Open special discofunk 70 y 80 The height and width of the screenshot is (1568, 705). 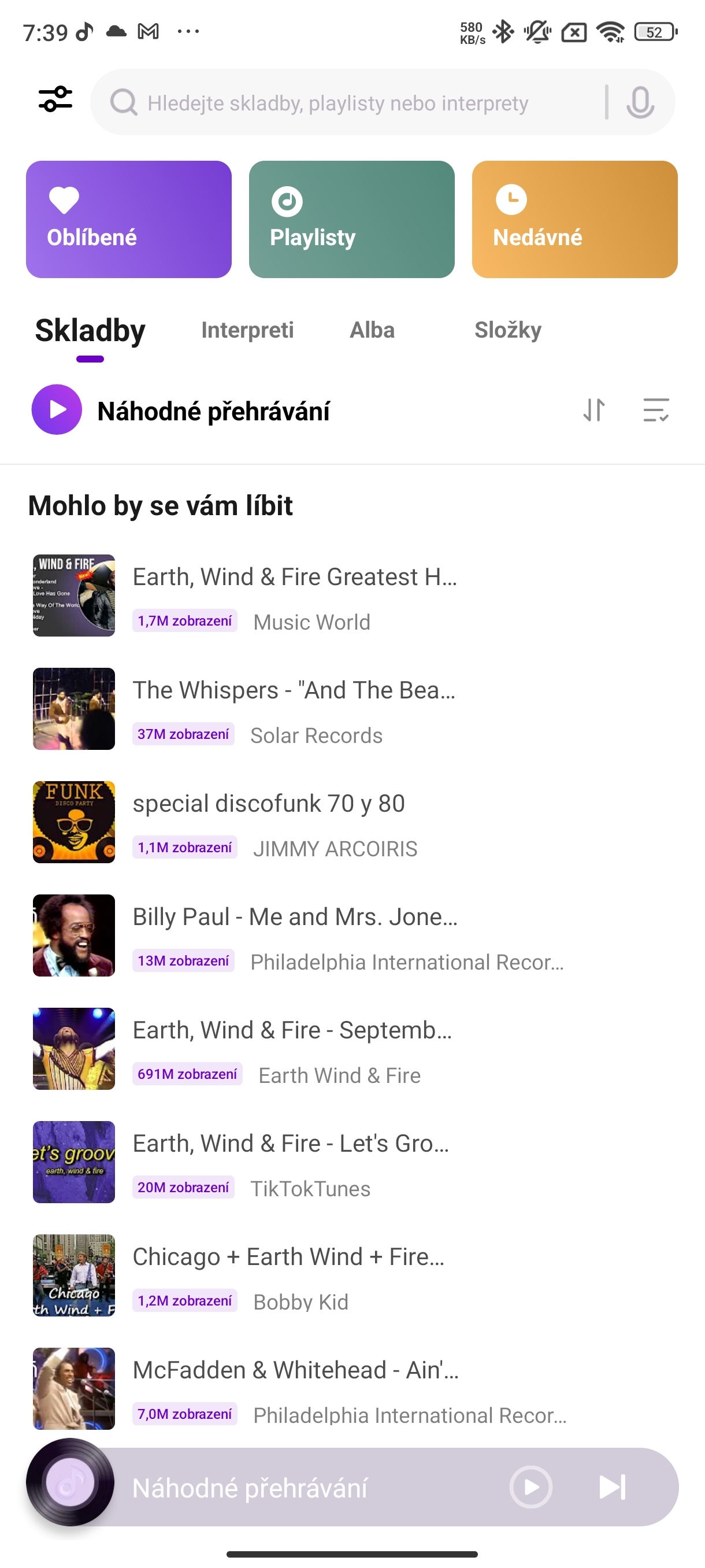click(269, 822)
